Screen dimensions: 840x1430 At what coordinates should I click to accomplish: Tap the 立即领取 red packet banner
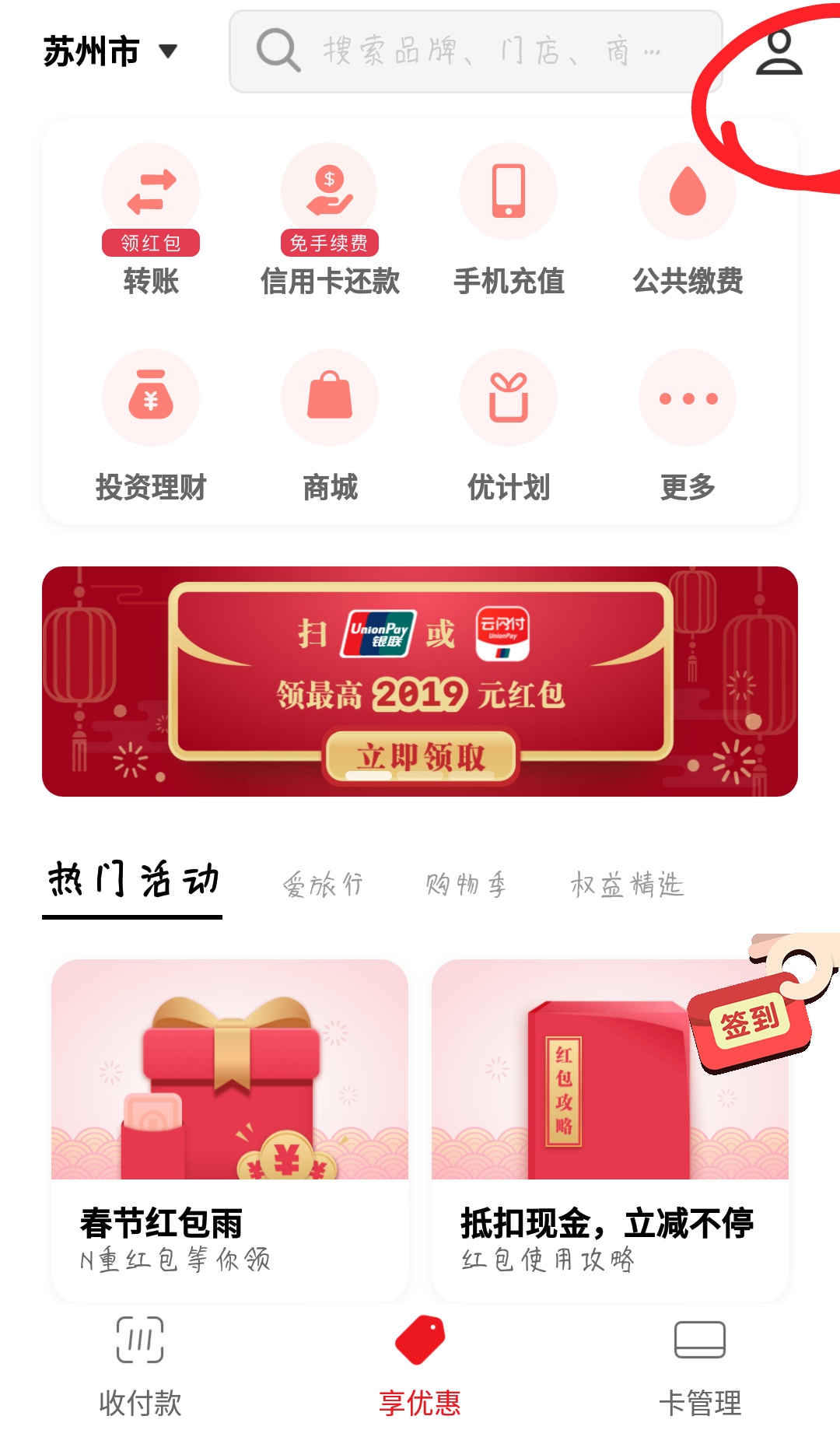(420, 756)
